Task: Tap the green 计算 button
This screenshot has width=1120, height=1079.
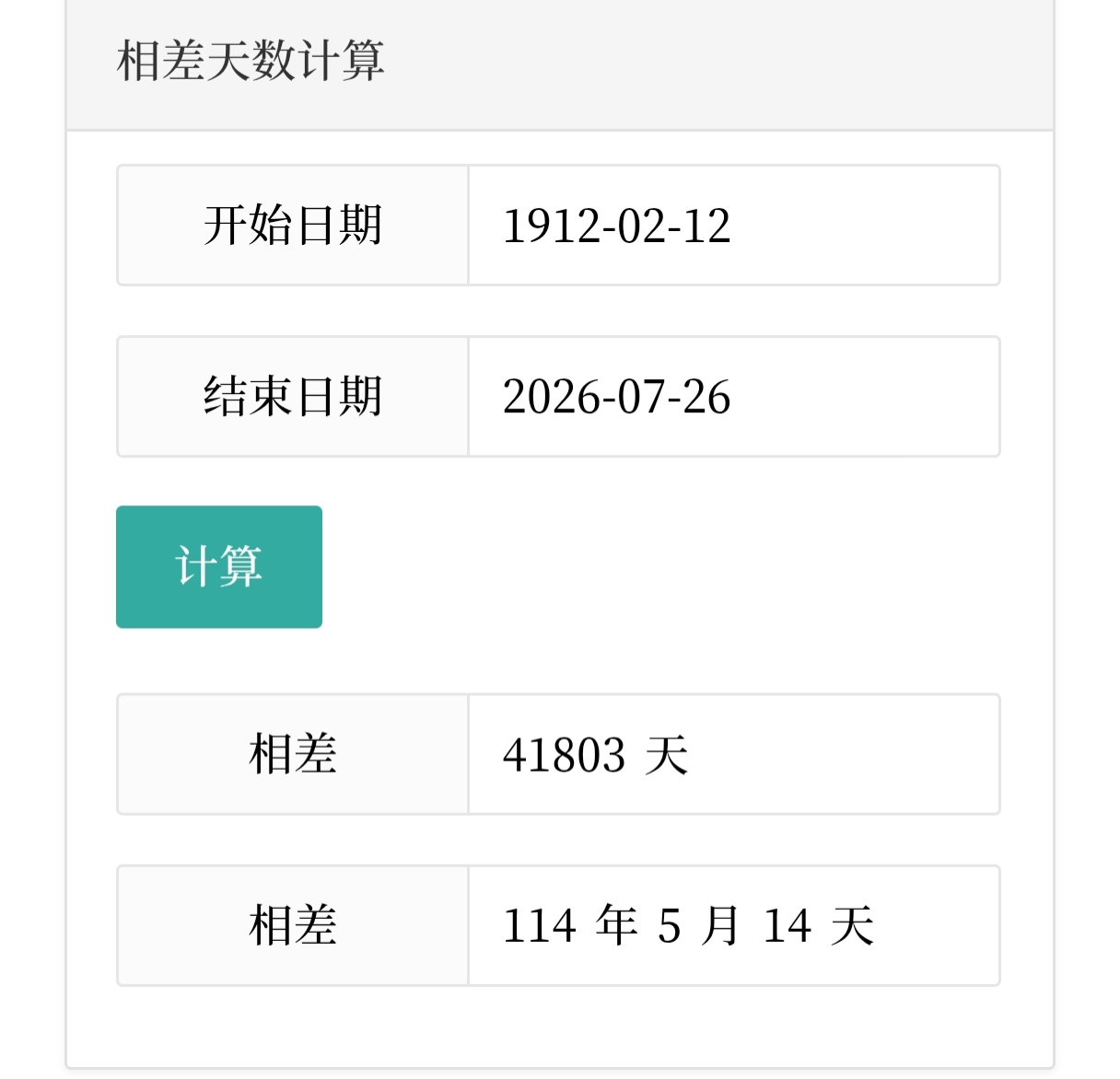Action: pyautogui.click(x=219, y=567)
